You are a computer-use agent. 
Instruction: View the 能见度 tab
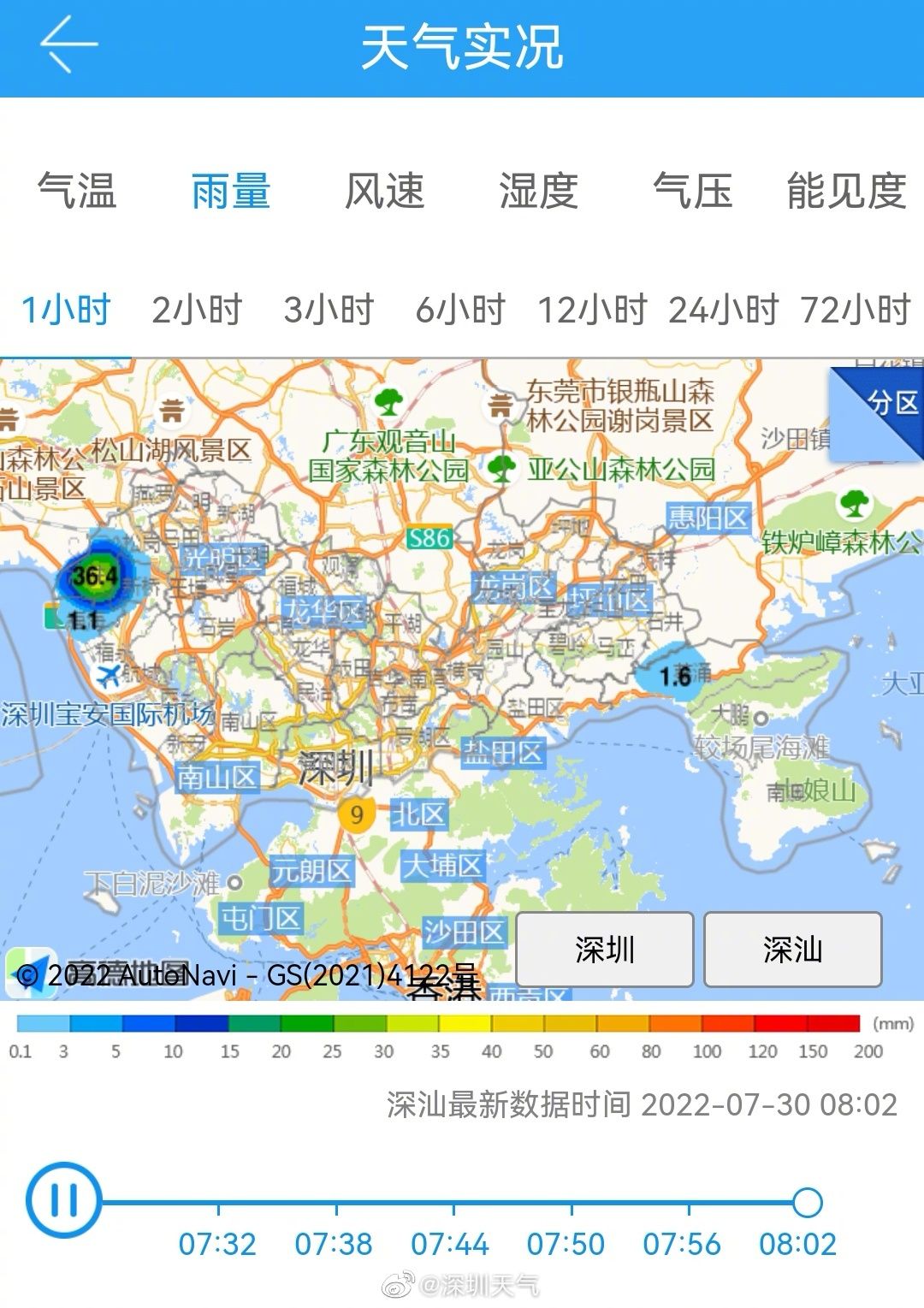tap(846, 191)
